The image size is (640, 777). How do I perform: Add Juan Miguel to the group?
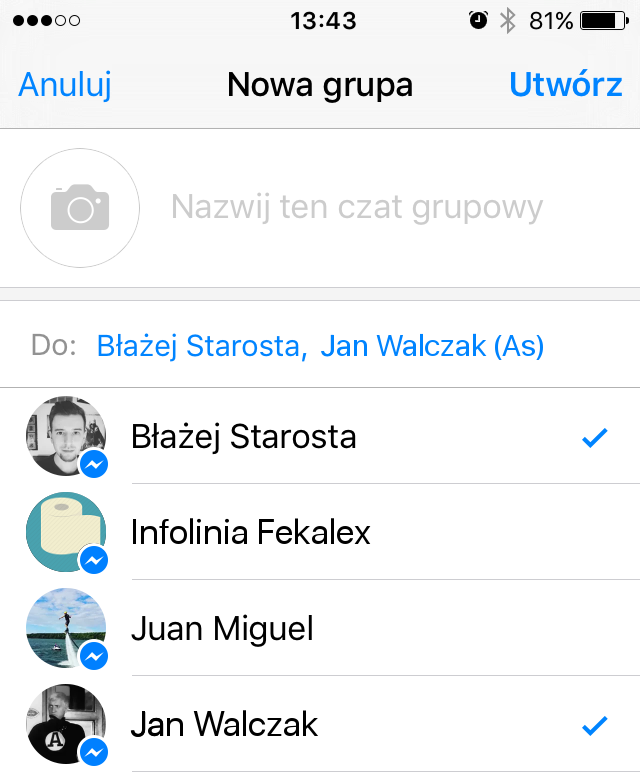click(x=320, y=629)
